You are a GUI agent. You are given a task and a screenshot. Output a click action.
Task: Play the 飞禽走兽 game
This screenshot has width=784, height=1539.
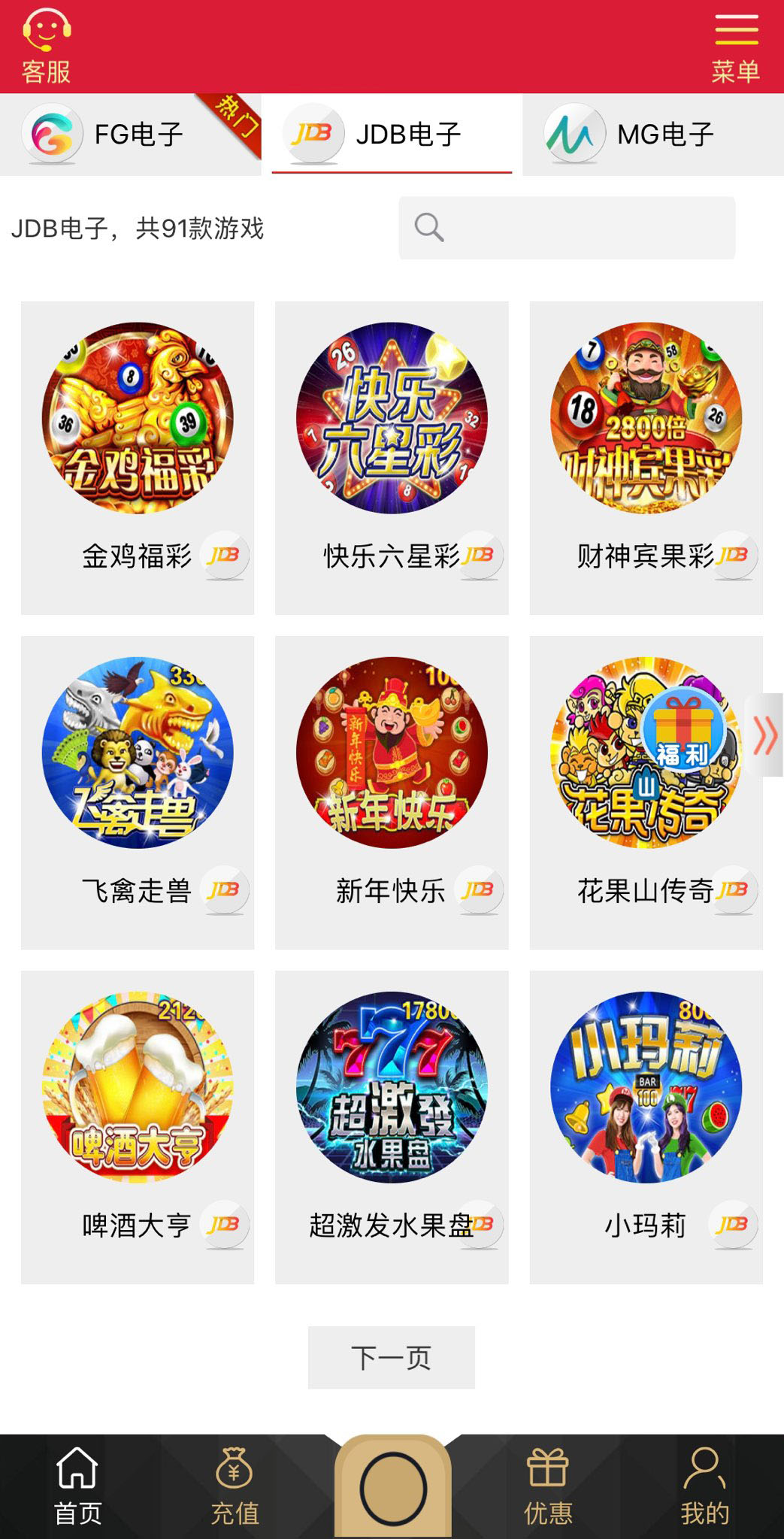point(138,792)
